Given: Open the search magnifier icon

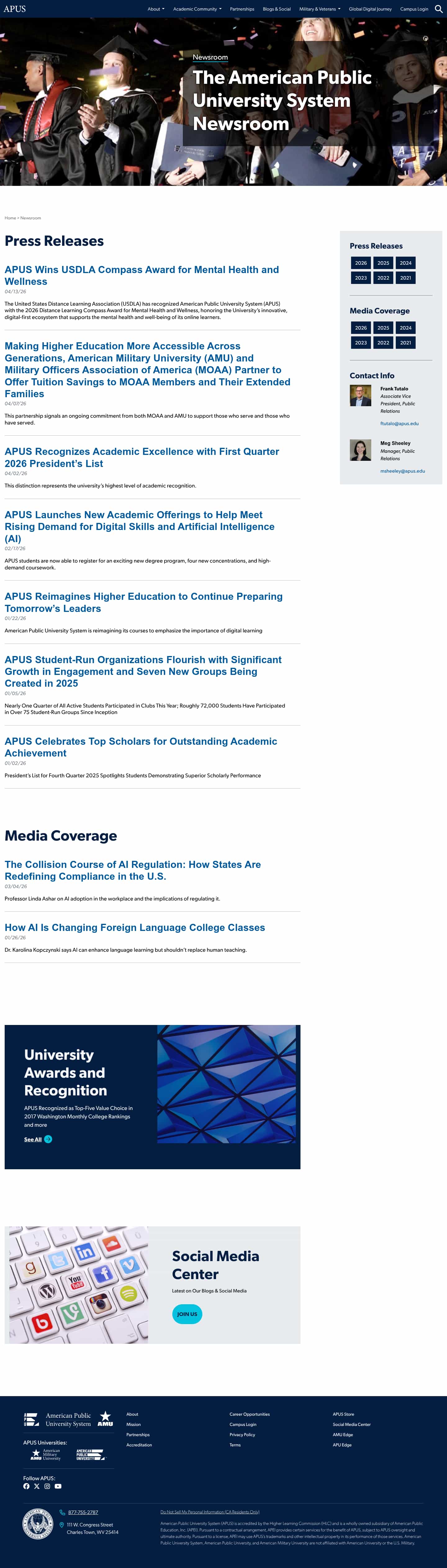Looking at the screenshot, I should [439, 9].
